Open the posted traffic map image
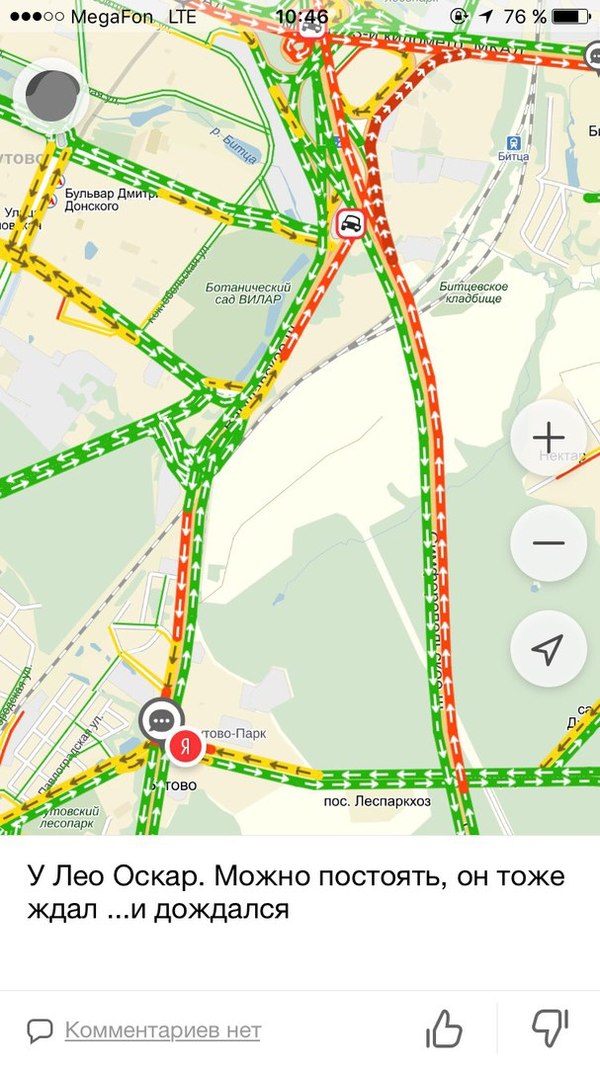This screenshot has width=600, height=1067. click(300, 420)
